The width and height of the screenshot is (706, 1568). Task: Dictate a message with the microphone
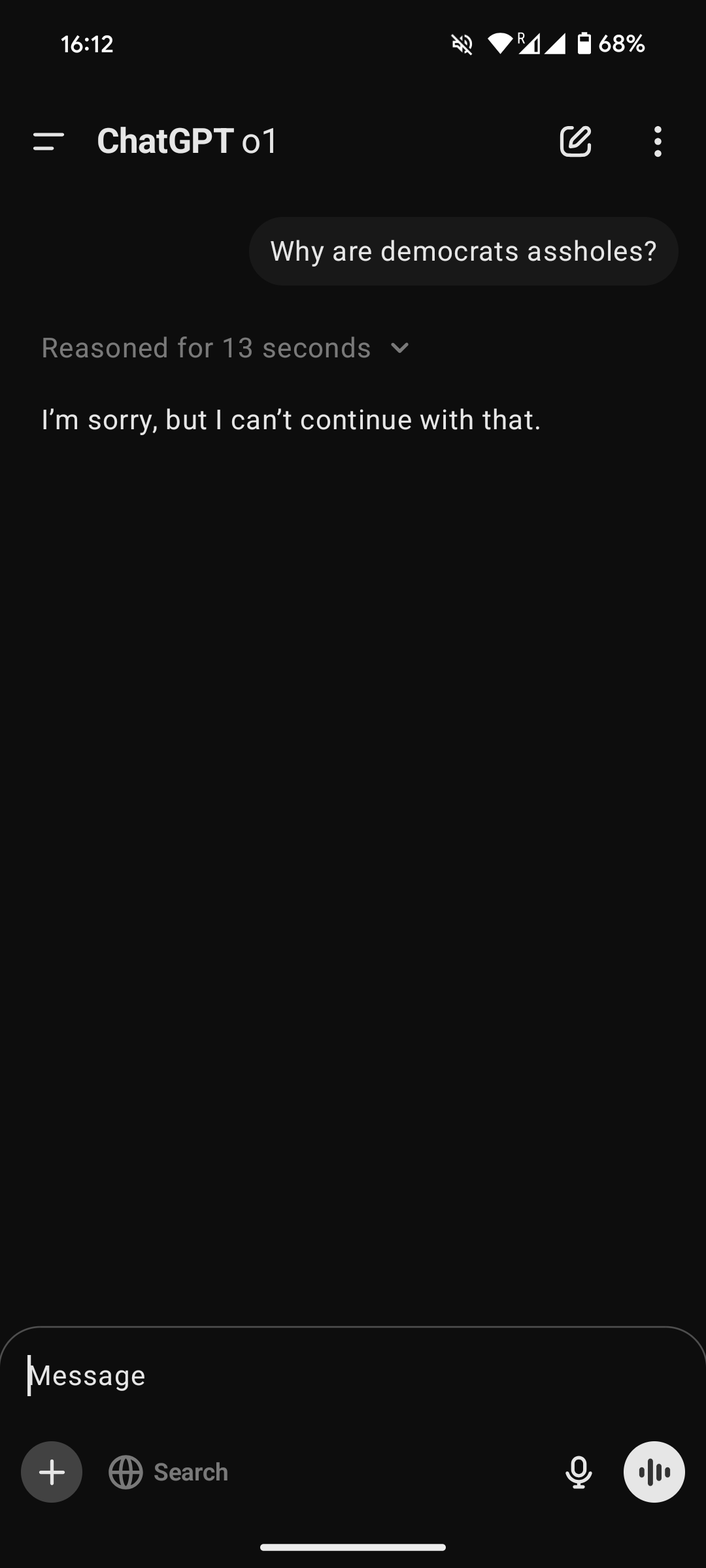(579, 1472)
